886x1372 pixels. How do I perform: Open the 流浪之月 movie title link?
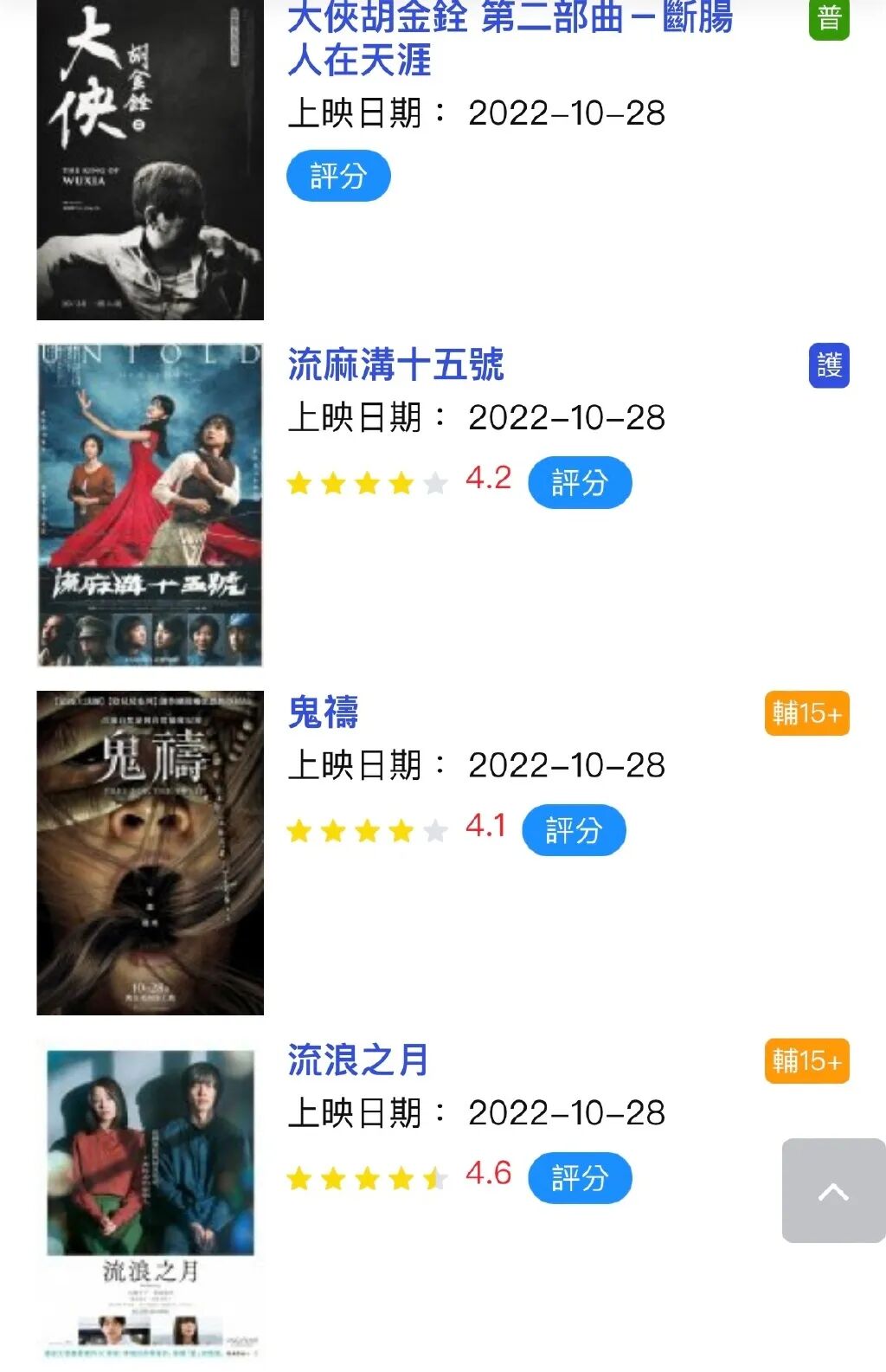tap(357, 1060)
